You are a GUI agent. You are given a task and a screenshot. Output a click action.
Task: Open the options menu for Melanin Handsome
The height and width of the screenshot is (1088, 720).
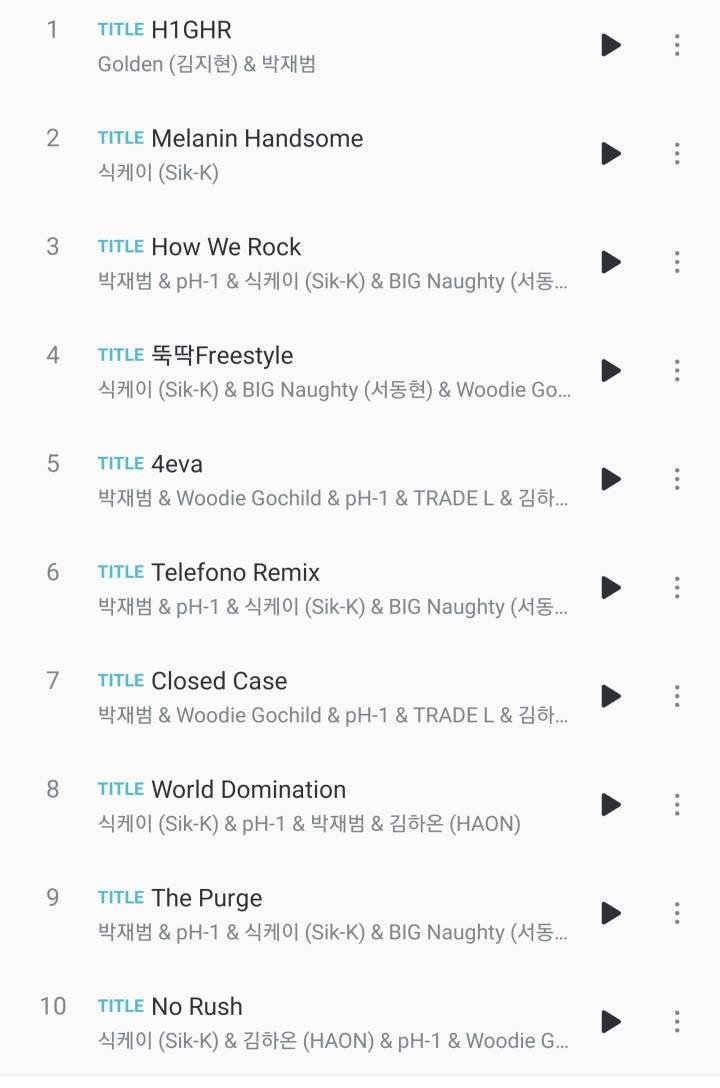pyautogui.click(x=676, y=154)
